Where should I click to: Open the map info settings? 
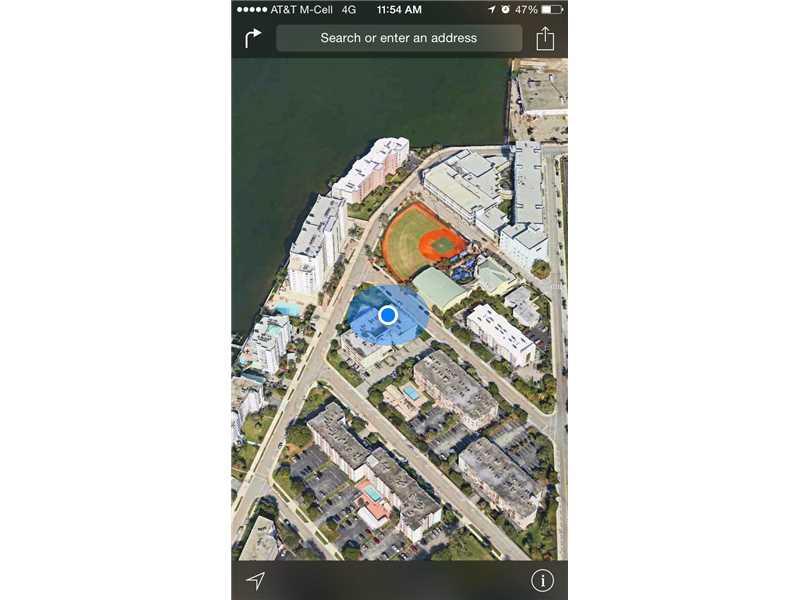tap(542, 580)
